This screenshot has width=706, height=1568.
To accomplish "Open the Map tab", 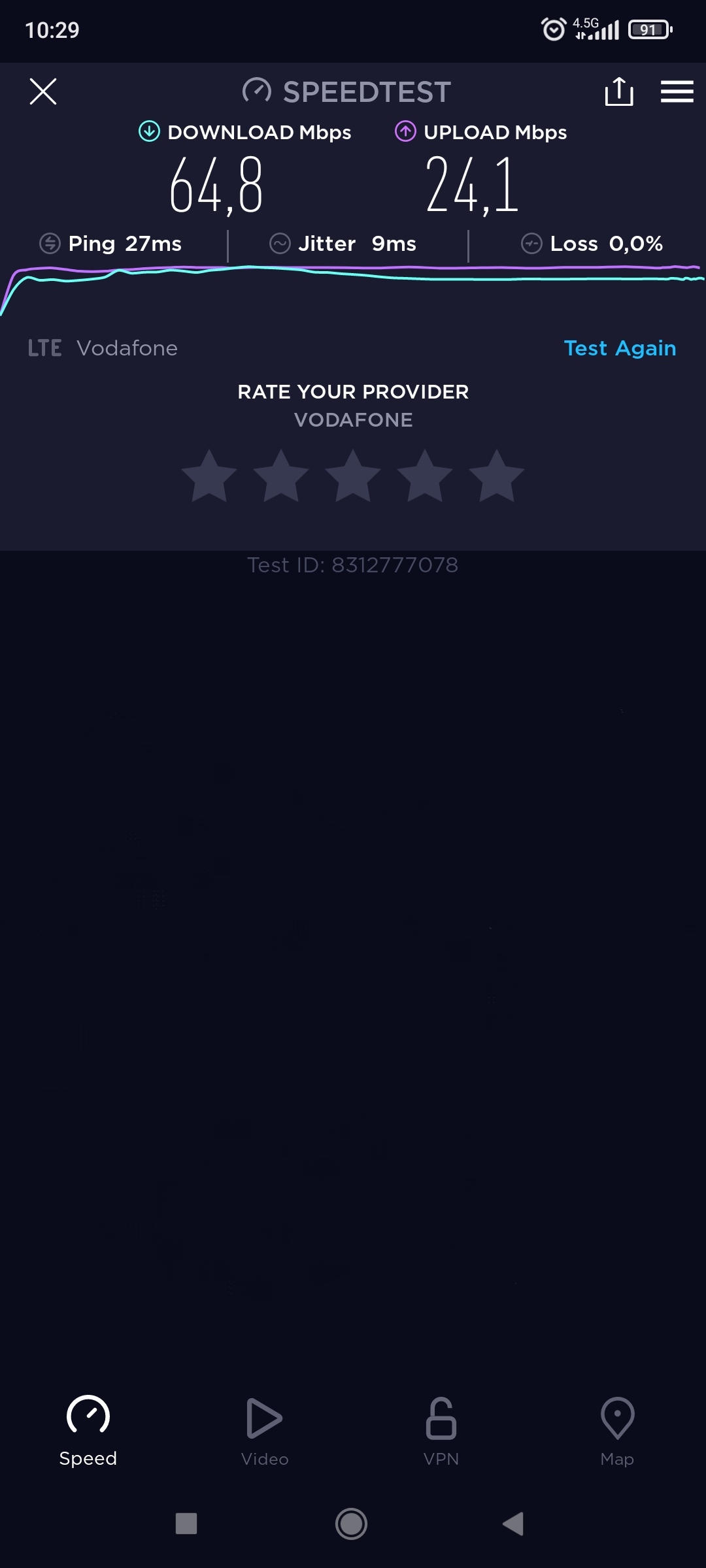I will coord(617,1431).
